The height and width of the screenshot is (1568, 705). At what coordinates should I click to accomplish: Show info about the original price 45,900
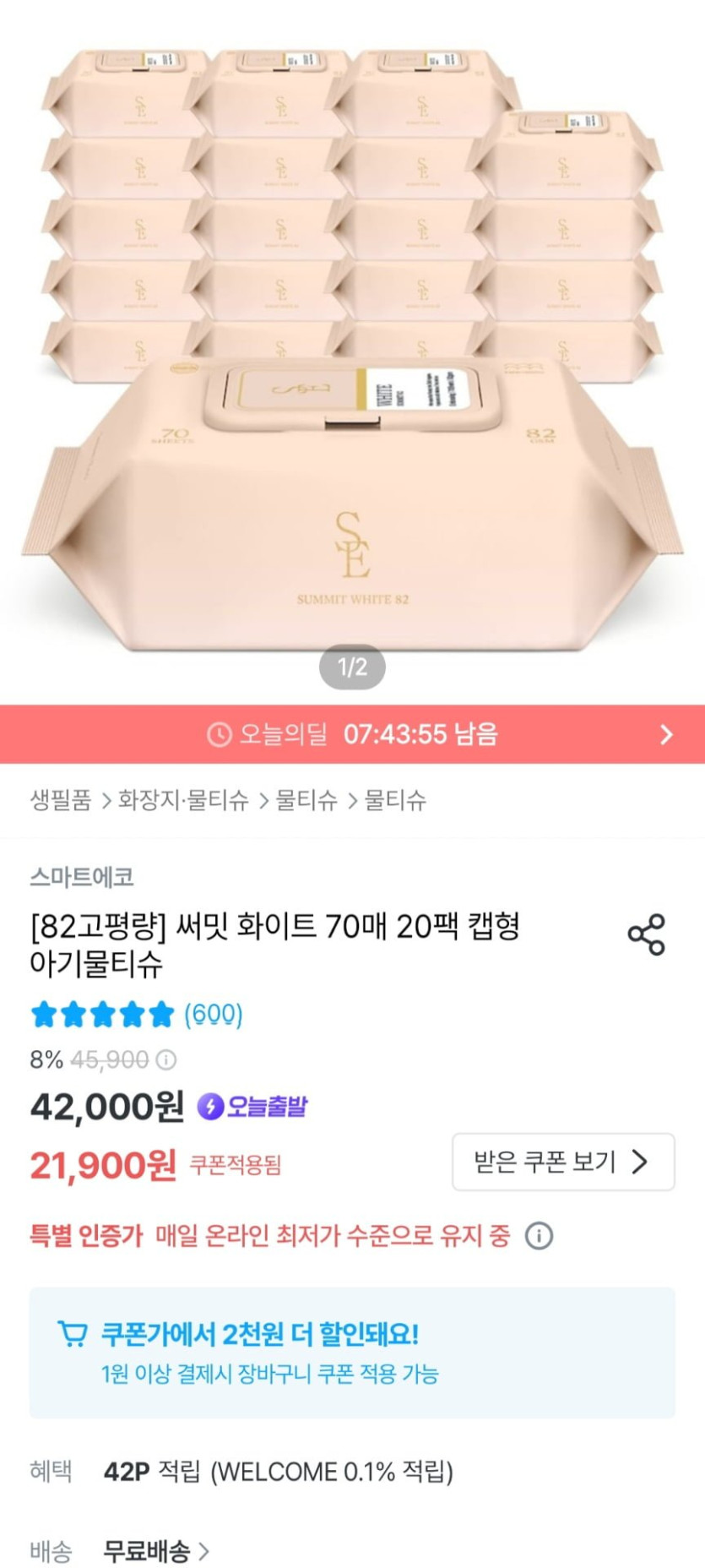coord(166,1059)
